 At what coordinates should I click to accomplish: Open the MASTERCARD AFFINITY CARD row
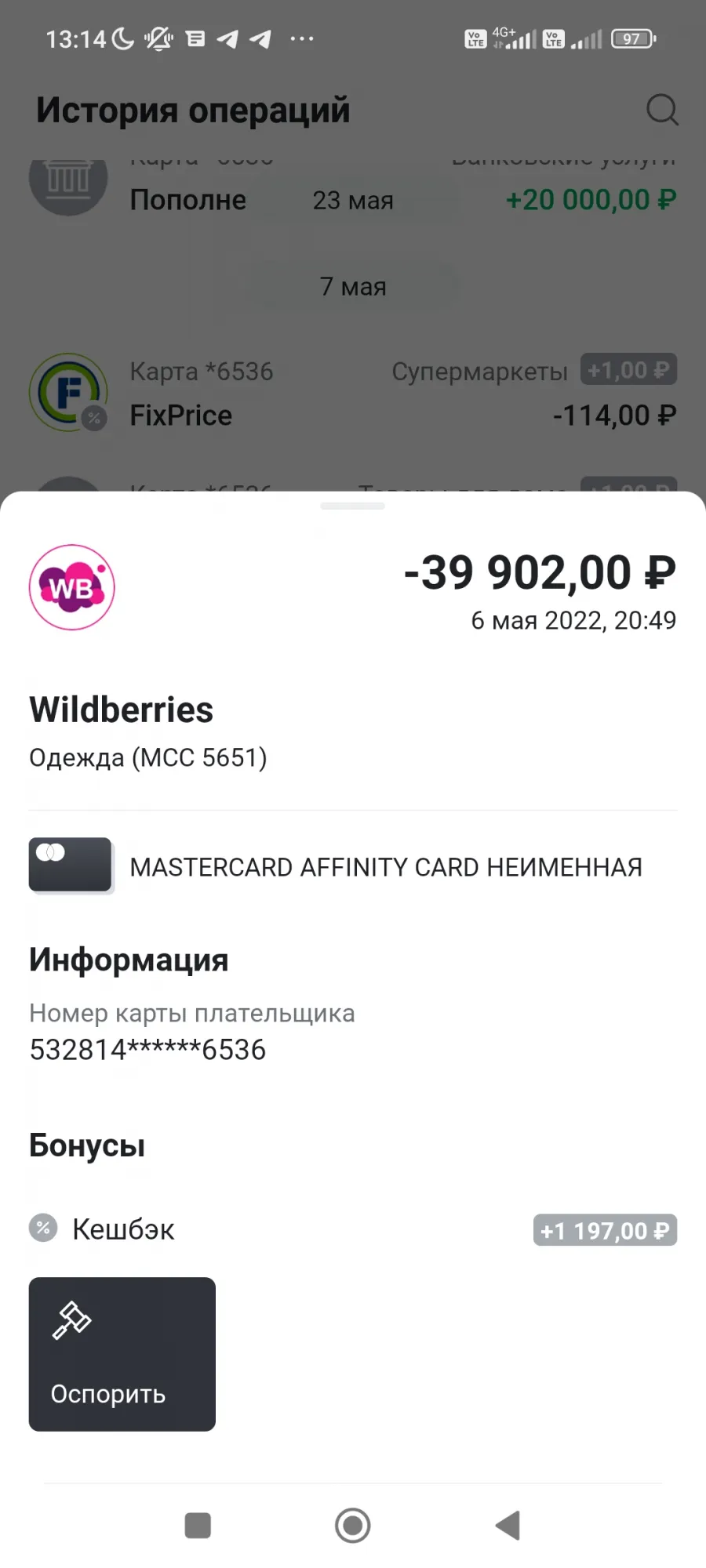pyautogui.click(x=353, y=866)
